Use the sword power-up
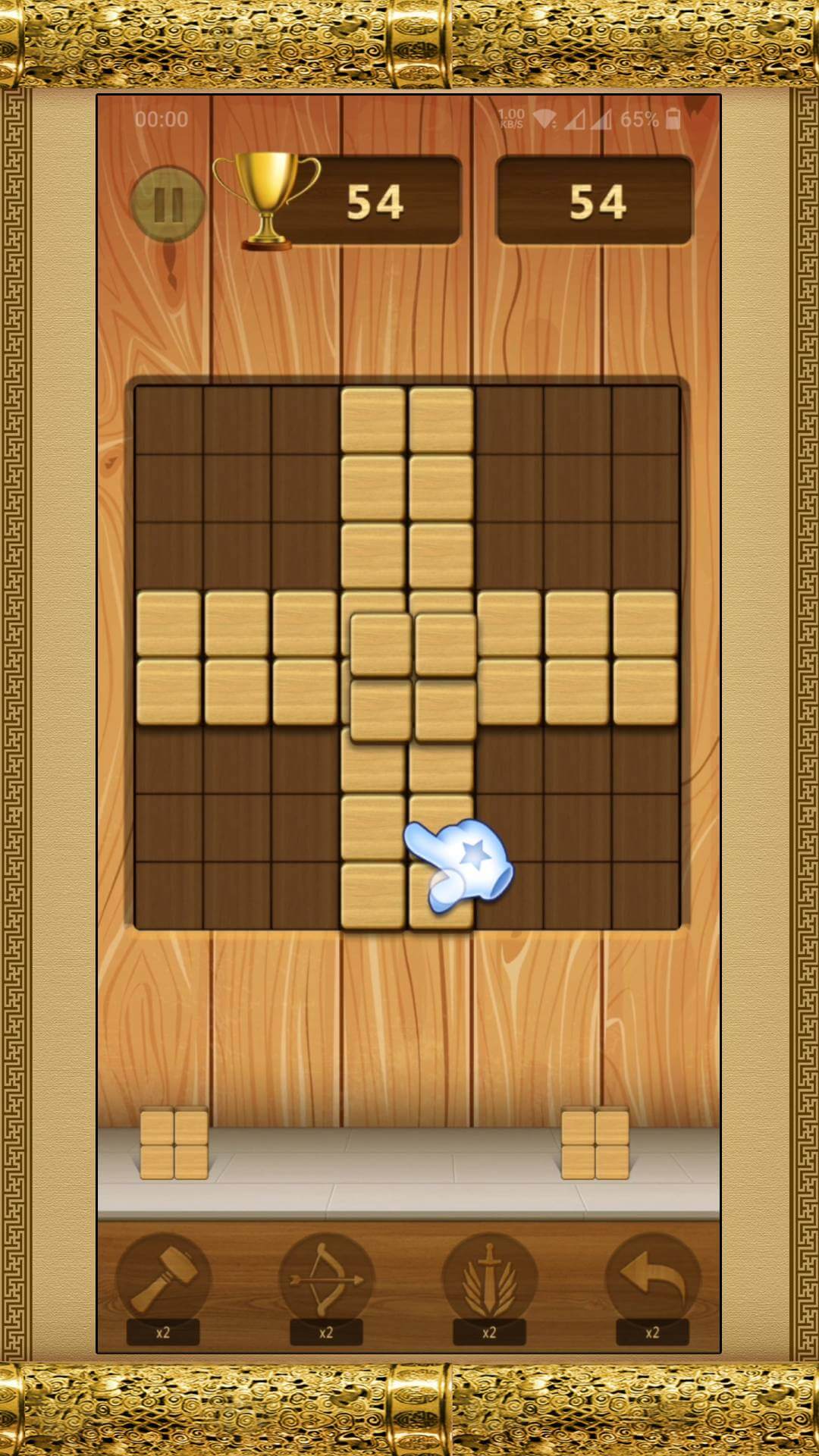 click(x=489, y=1280)
